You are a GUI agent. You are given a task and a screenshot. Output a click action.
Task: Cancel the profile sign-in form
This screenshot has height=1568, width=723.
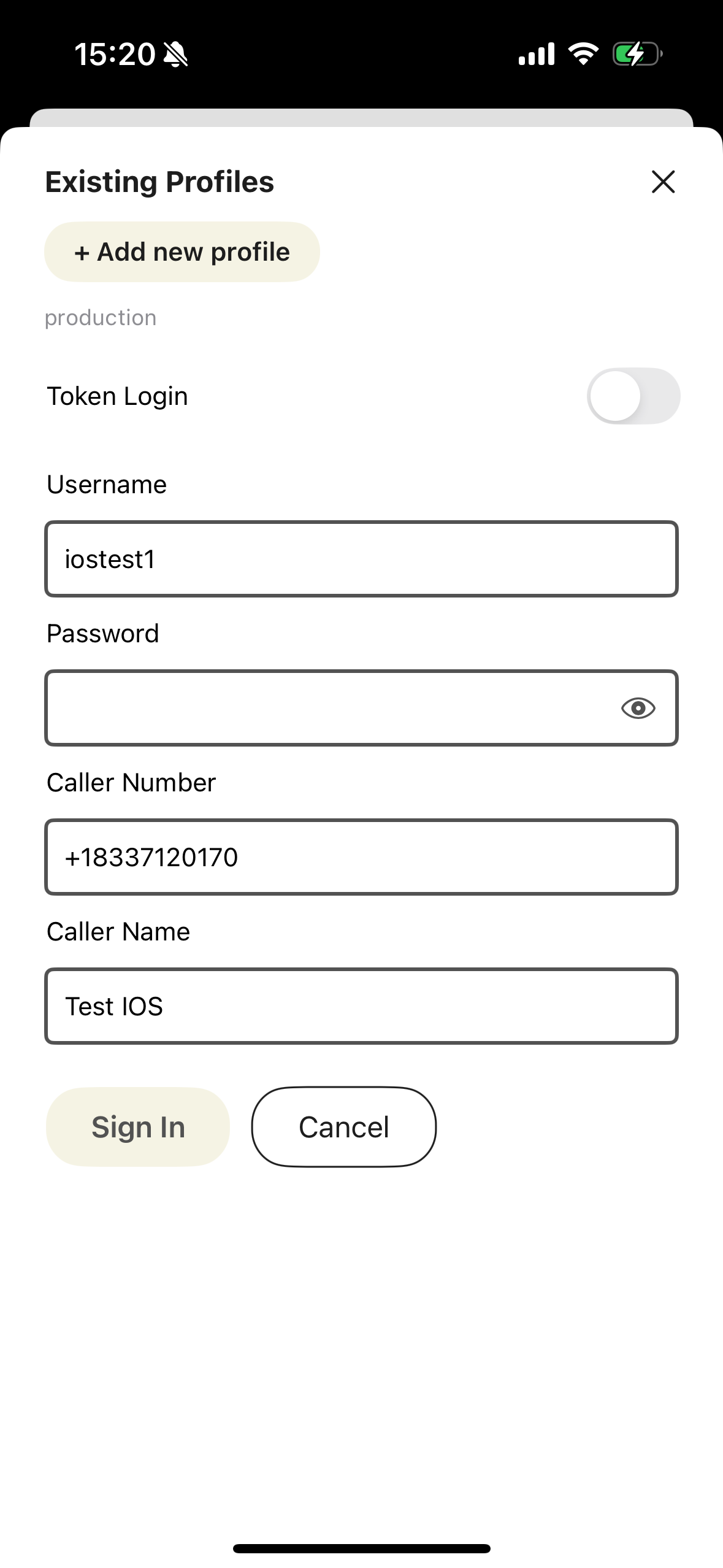pyautogui.click(x=343, y=1127)
